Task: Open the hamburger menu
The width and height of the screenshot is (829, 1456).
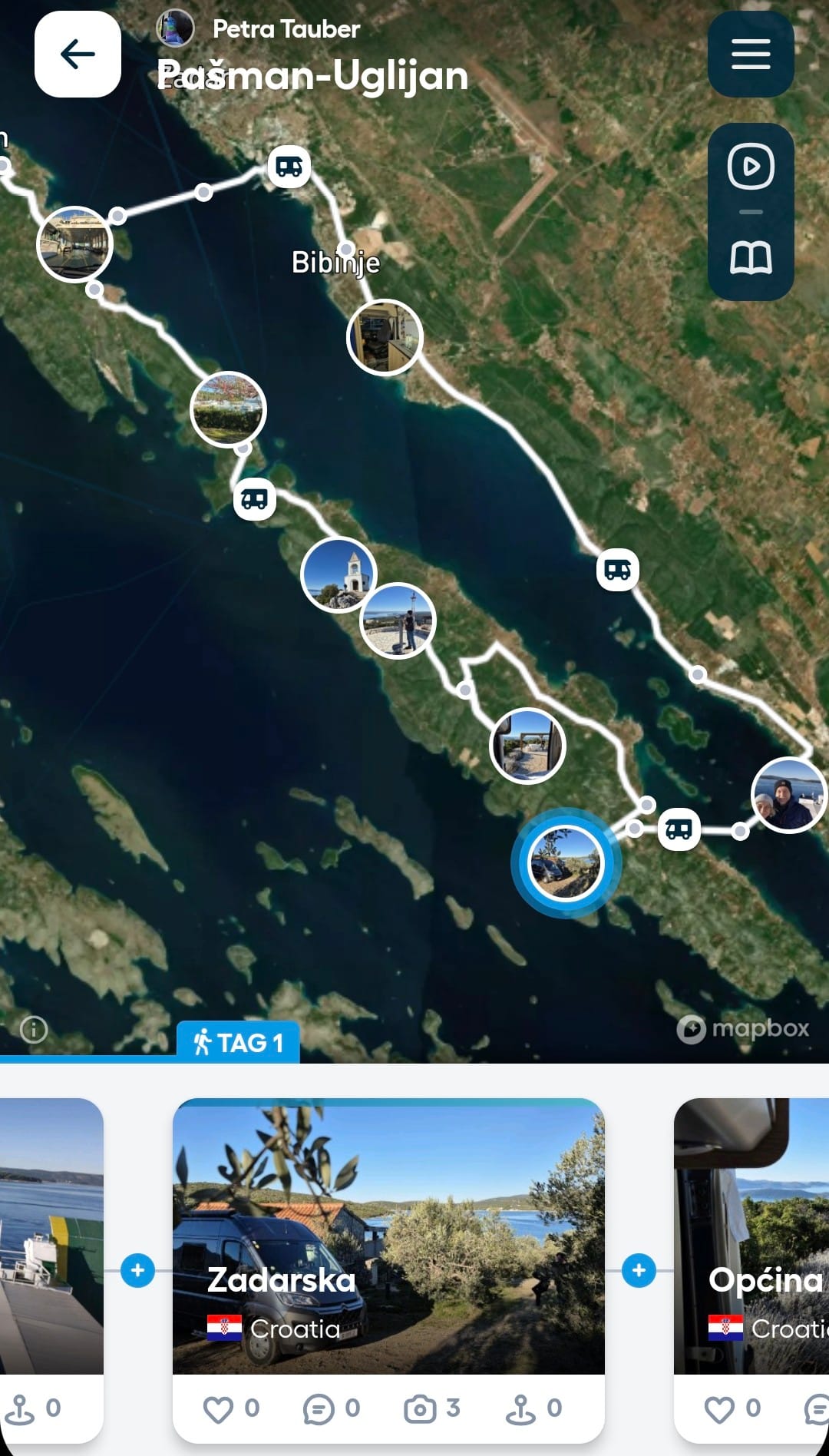Action: tap(750, 55)
